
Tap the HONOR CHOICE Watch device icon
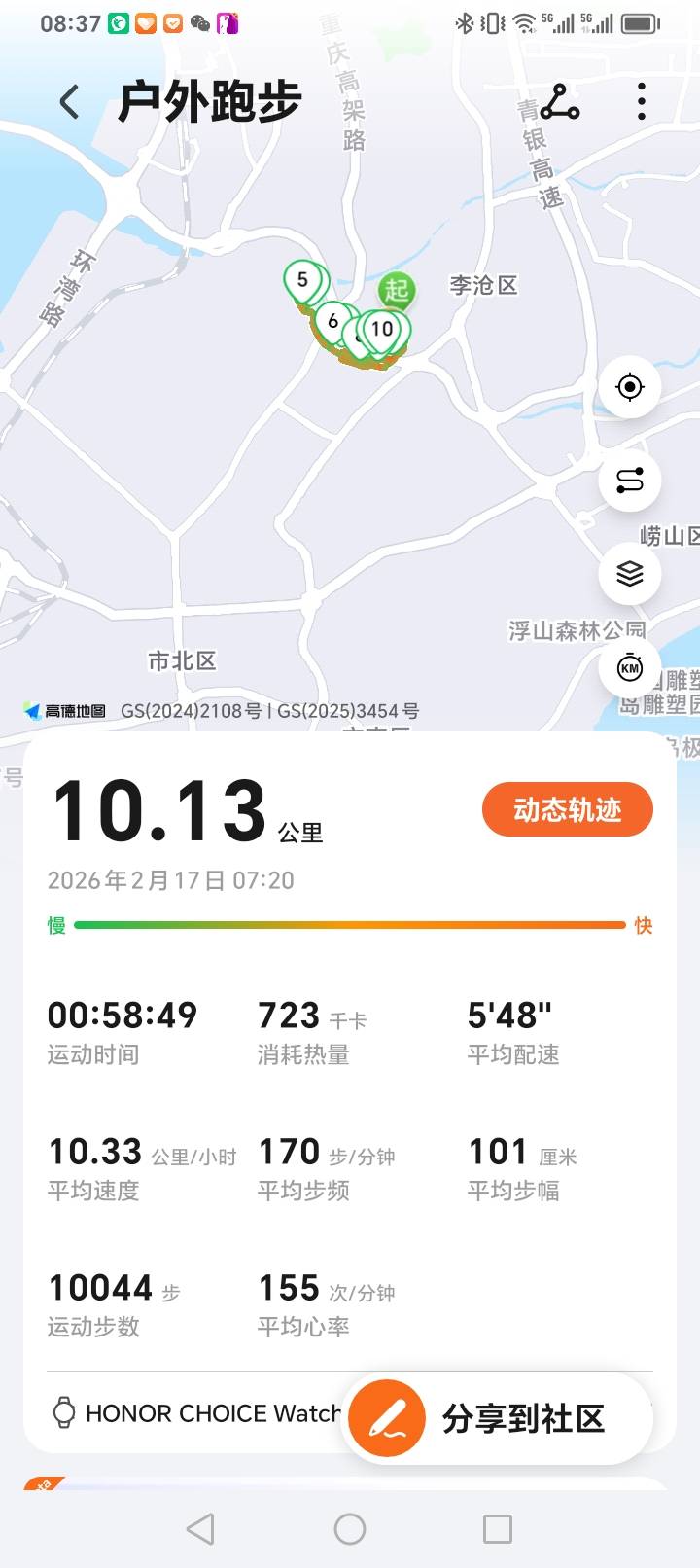pyautogui.click(x=65, y=1413)
